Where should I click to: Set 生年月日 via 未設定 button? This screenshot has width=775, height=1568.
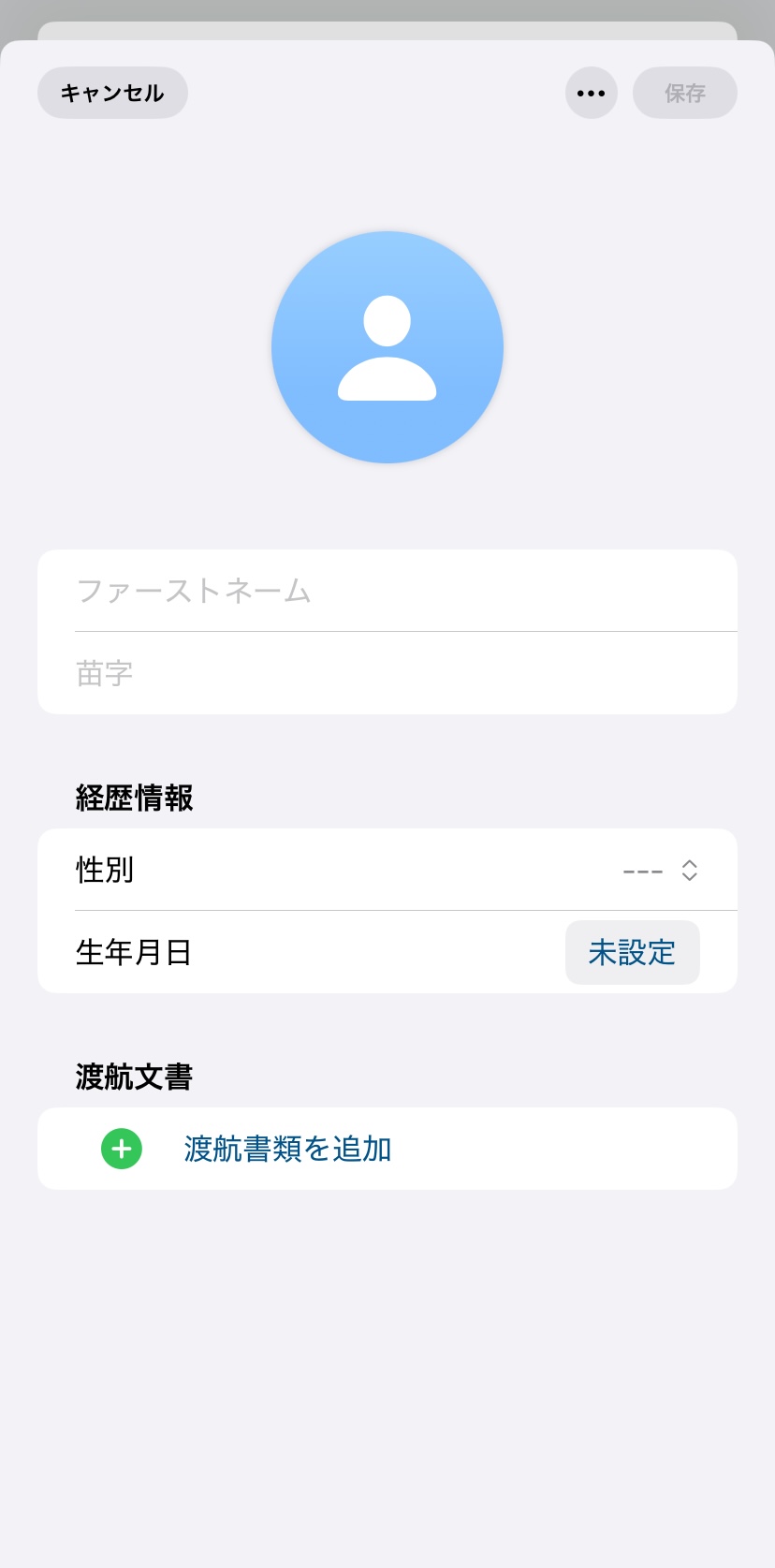[x=632, y=952]
